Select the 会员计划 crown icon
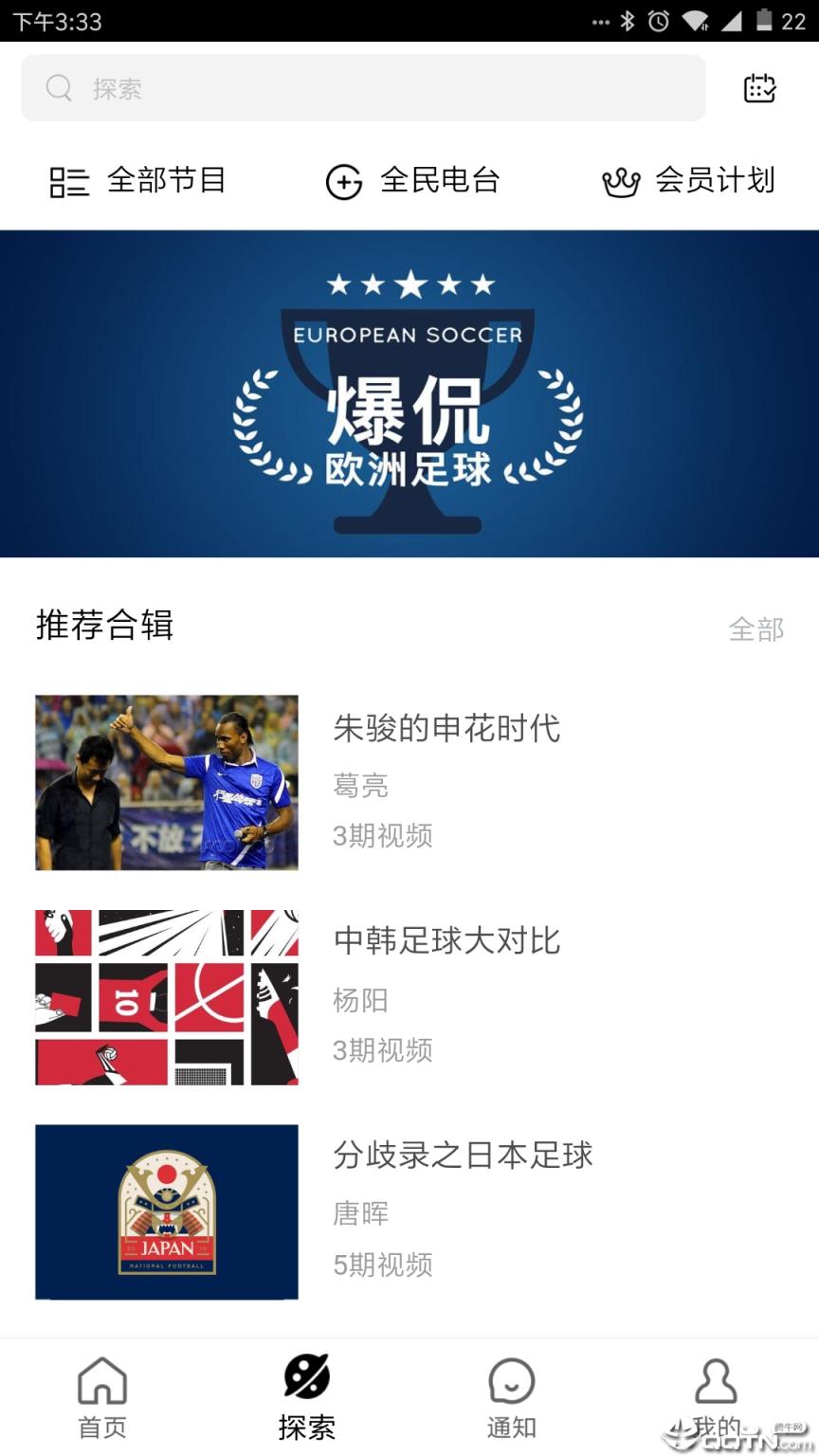This screenshot has width=819, height=1456. pyautogui.click(x=621, y=180)
